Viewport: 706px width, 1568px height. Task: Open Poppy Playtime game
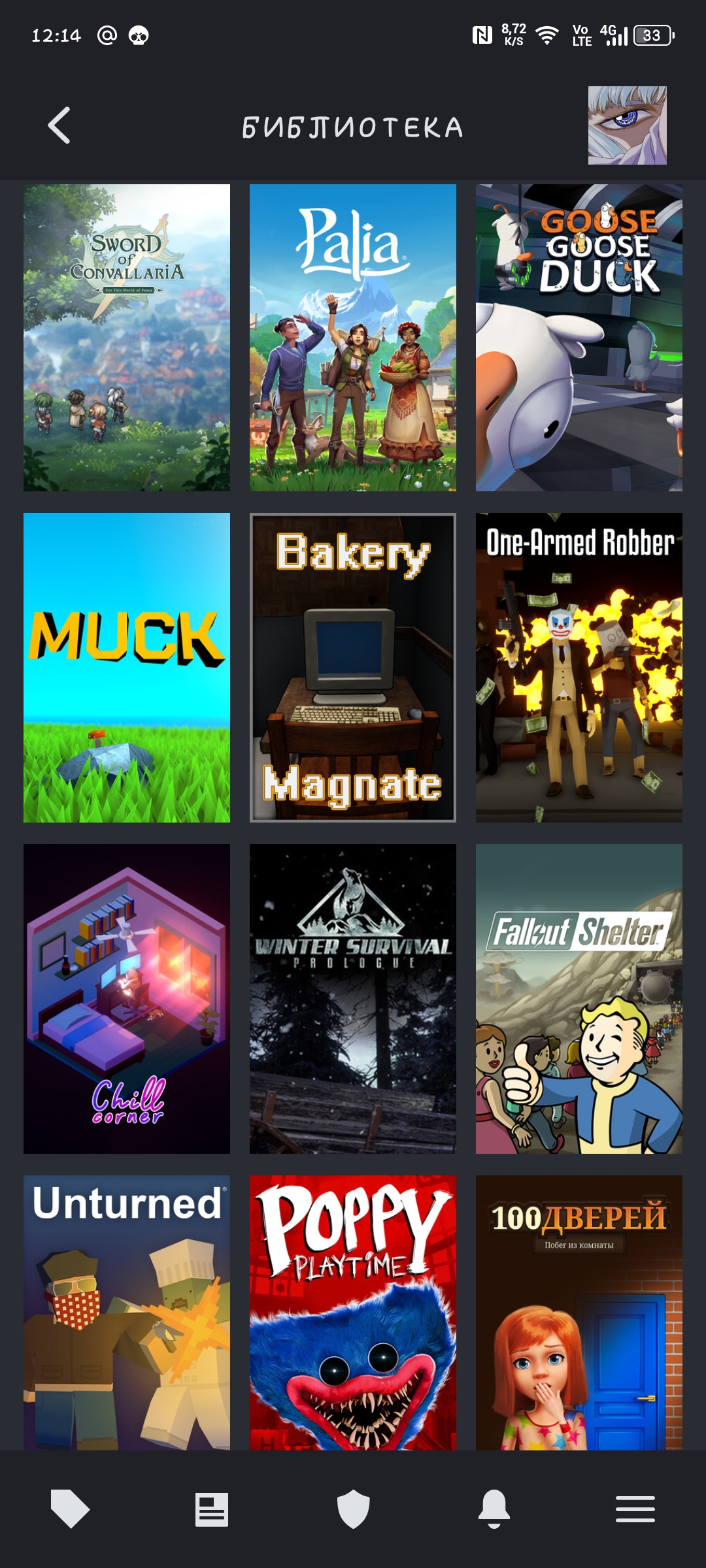click(353, 1313)
